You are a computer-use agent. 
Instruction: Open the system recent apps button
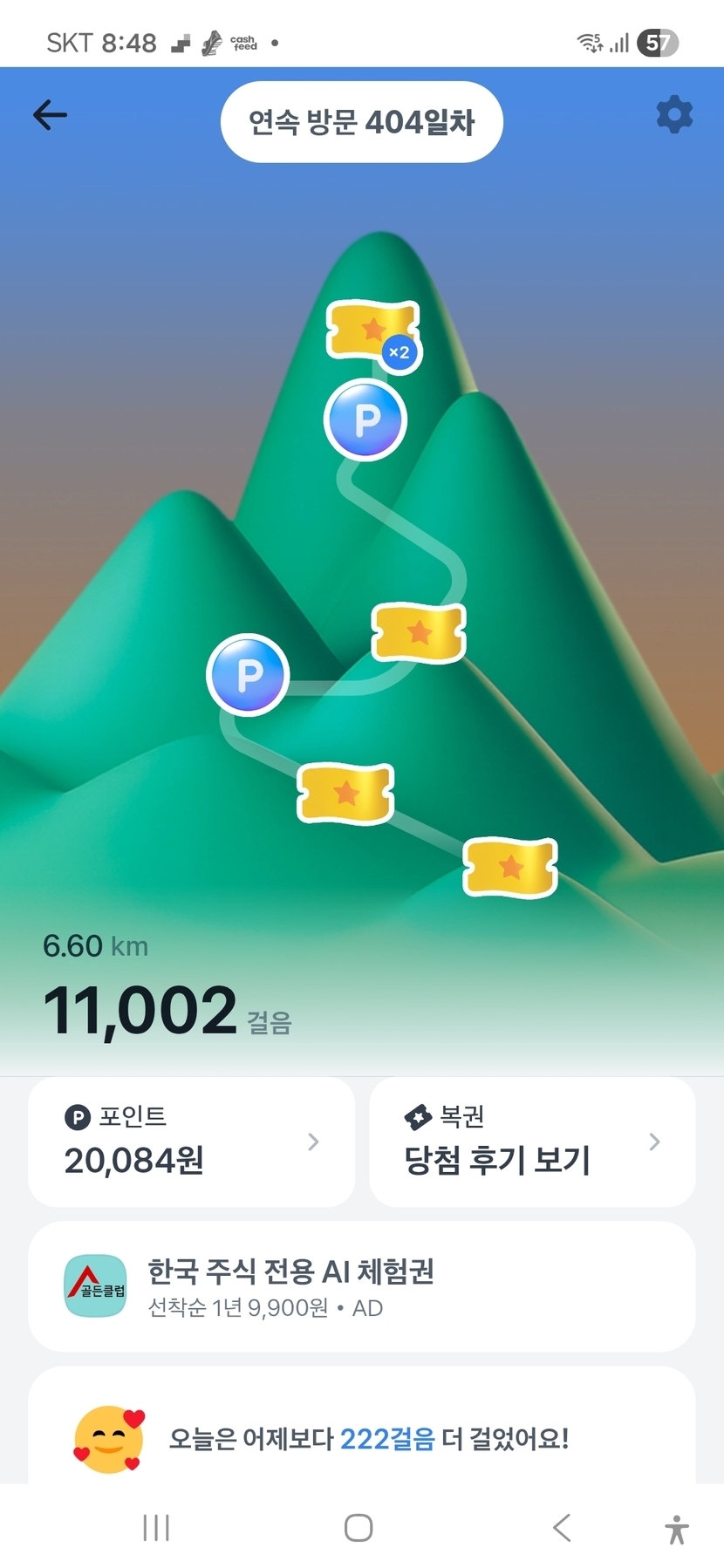tap(156, 1527)
